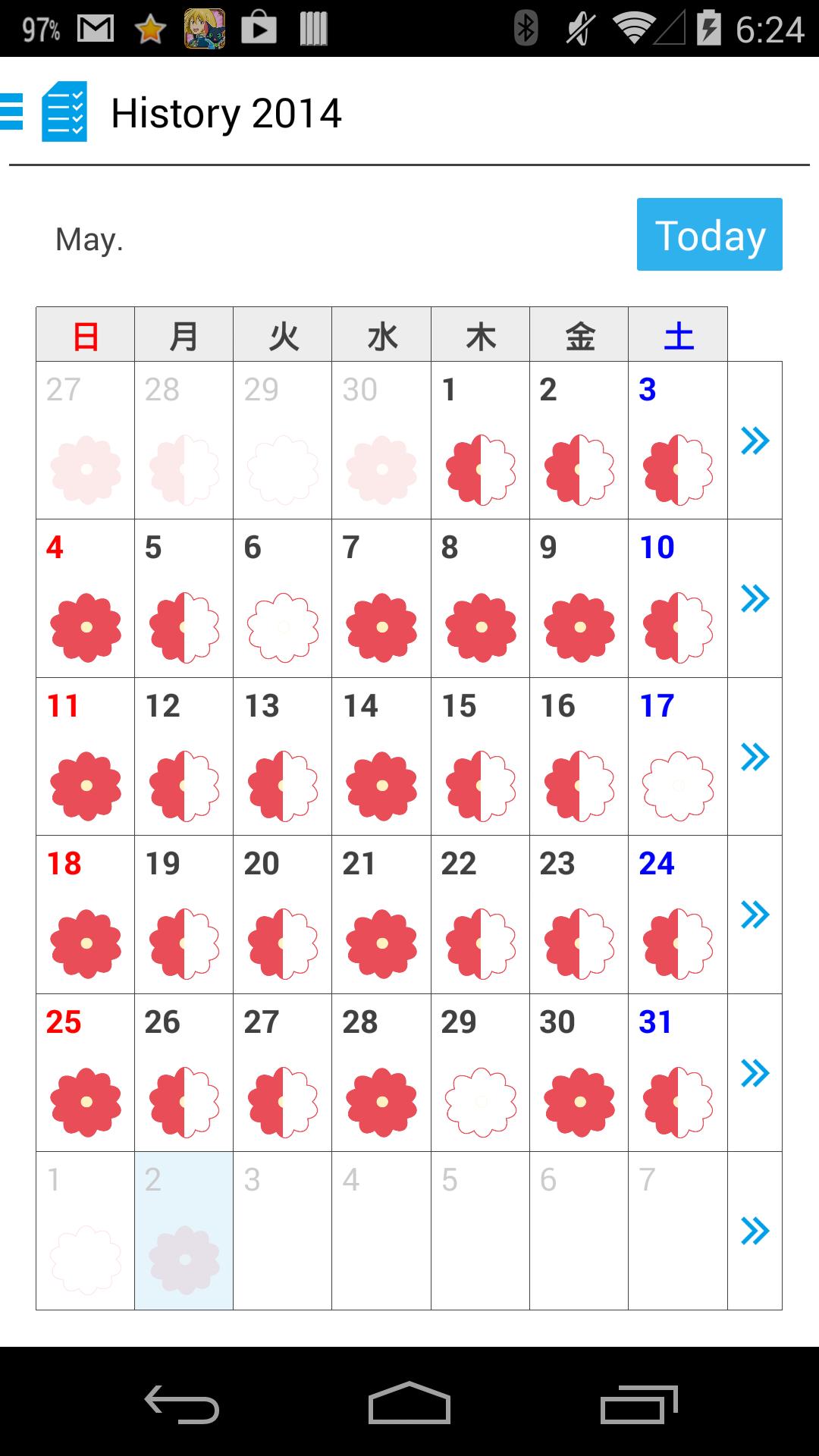Open the arrow for the week of May 18
The height and width of the screenshot is (1456, 819).
755,915
